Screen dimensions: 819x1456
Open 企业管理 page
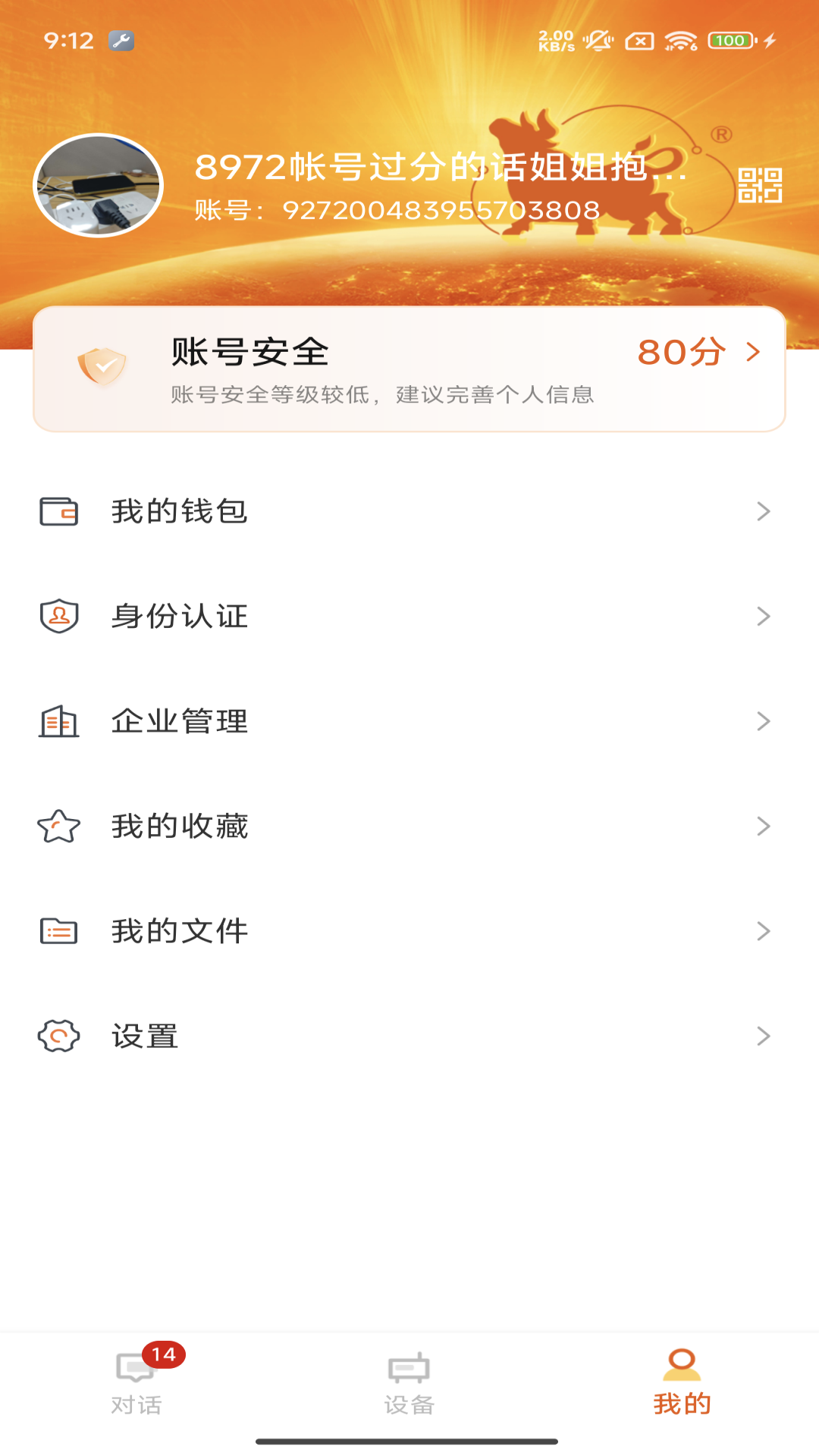[409, 722]
